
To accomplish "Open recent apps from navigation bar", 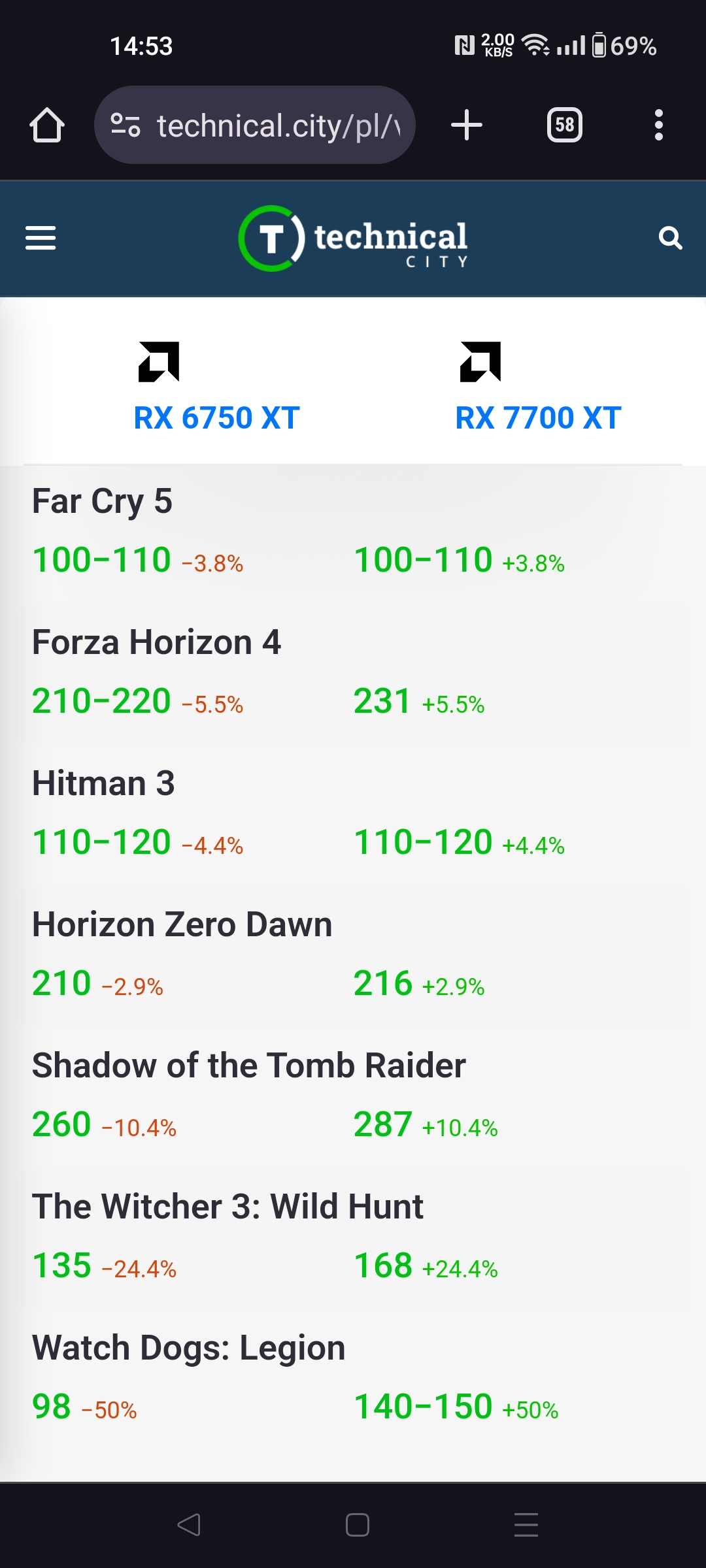I will click(x=526, y=1524).
